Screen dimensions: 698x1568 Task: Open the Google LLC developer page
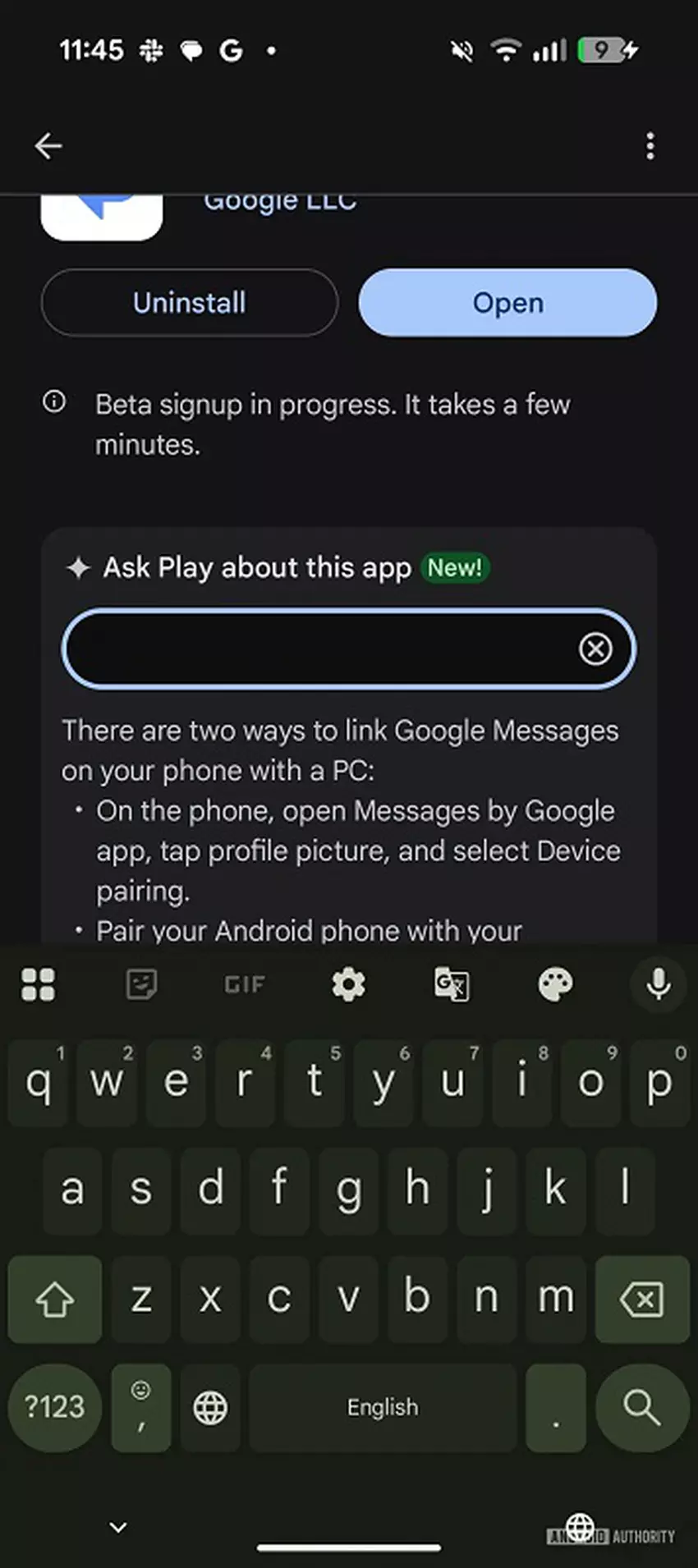[280, 202]
